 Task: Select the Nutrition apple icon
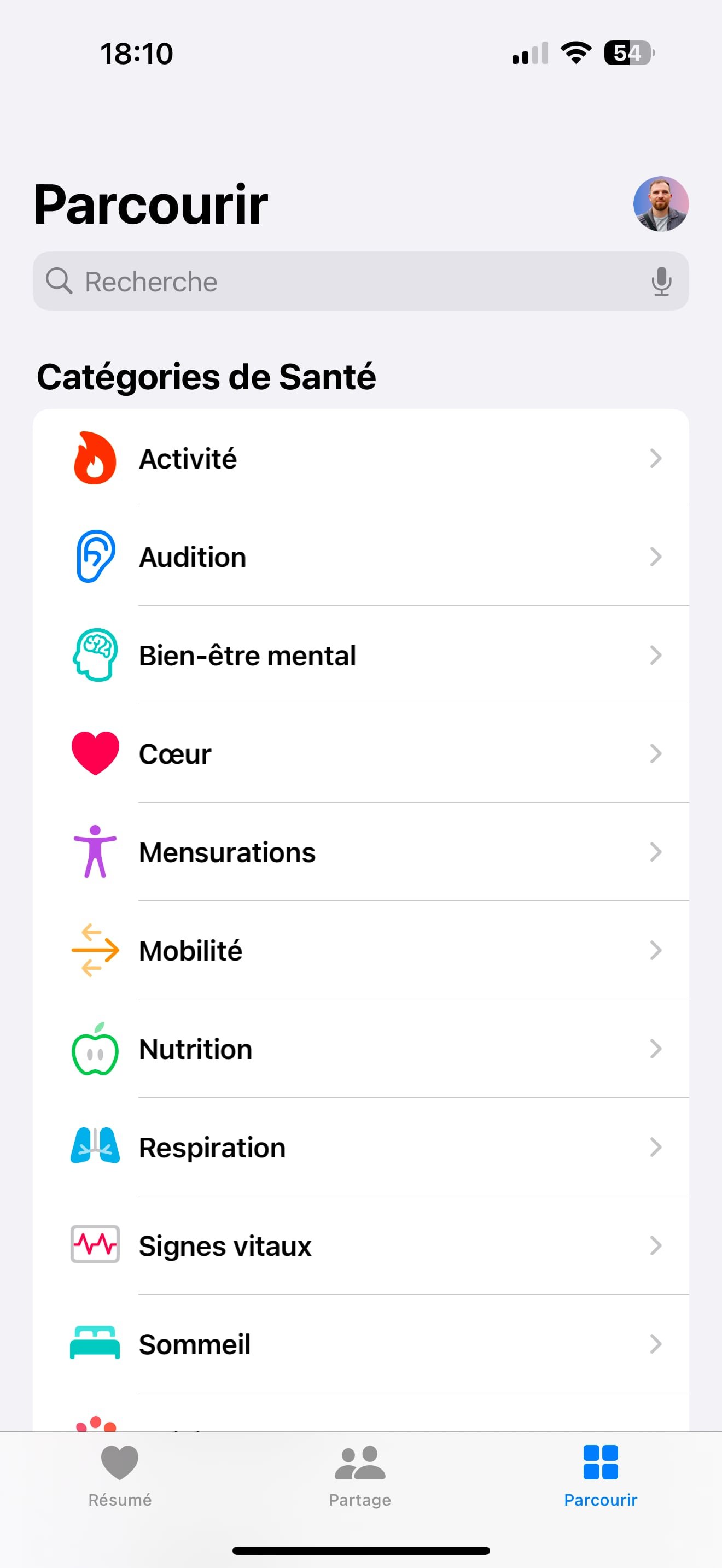[95, 1048]
